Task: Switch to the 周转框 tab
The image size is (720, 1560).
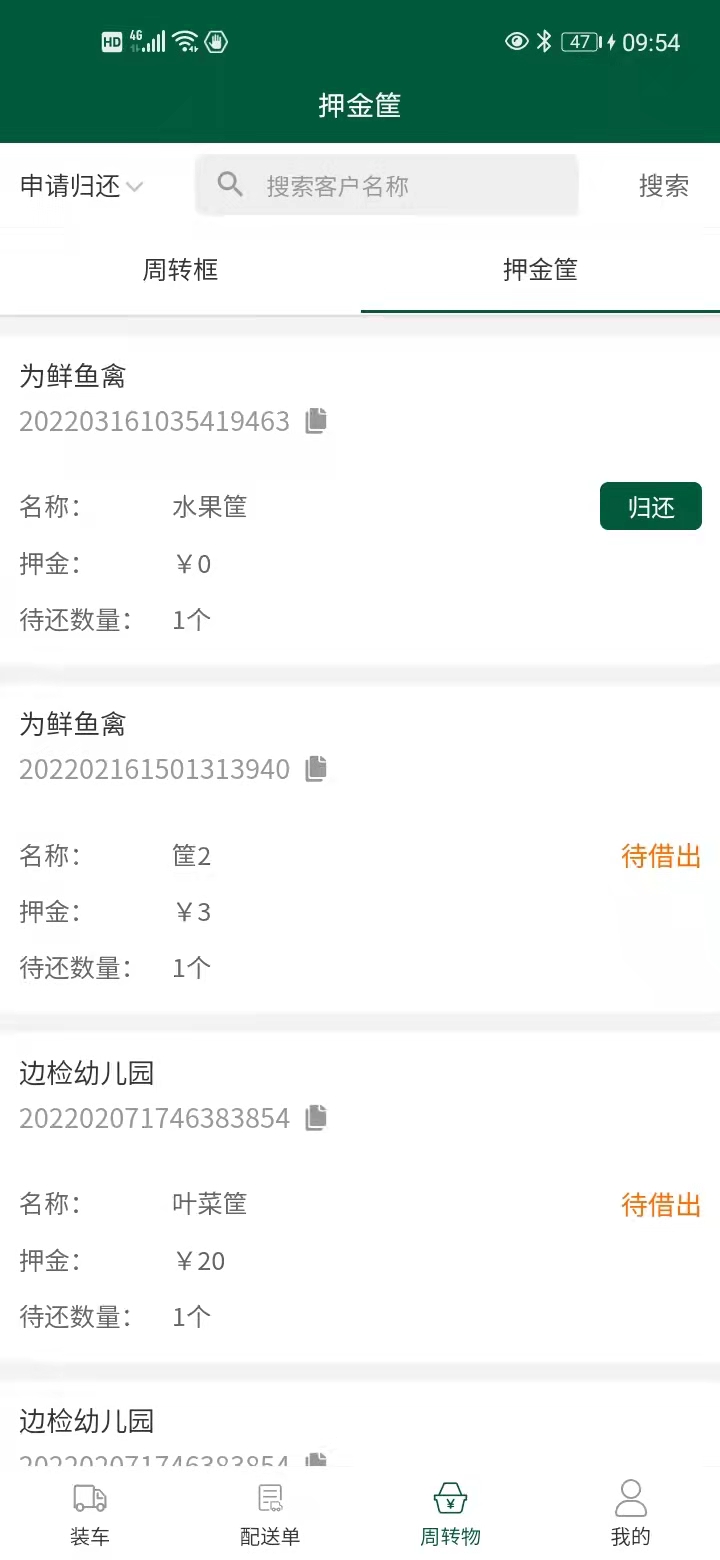Action: click(x=180, y=270)
